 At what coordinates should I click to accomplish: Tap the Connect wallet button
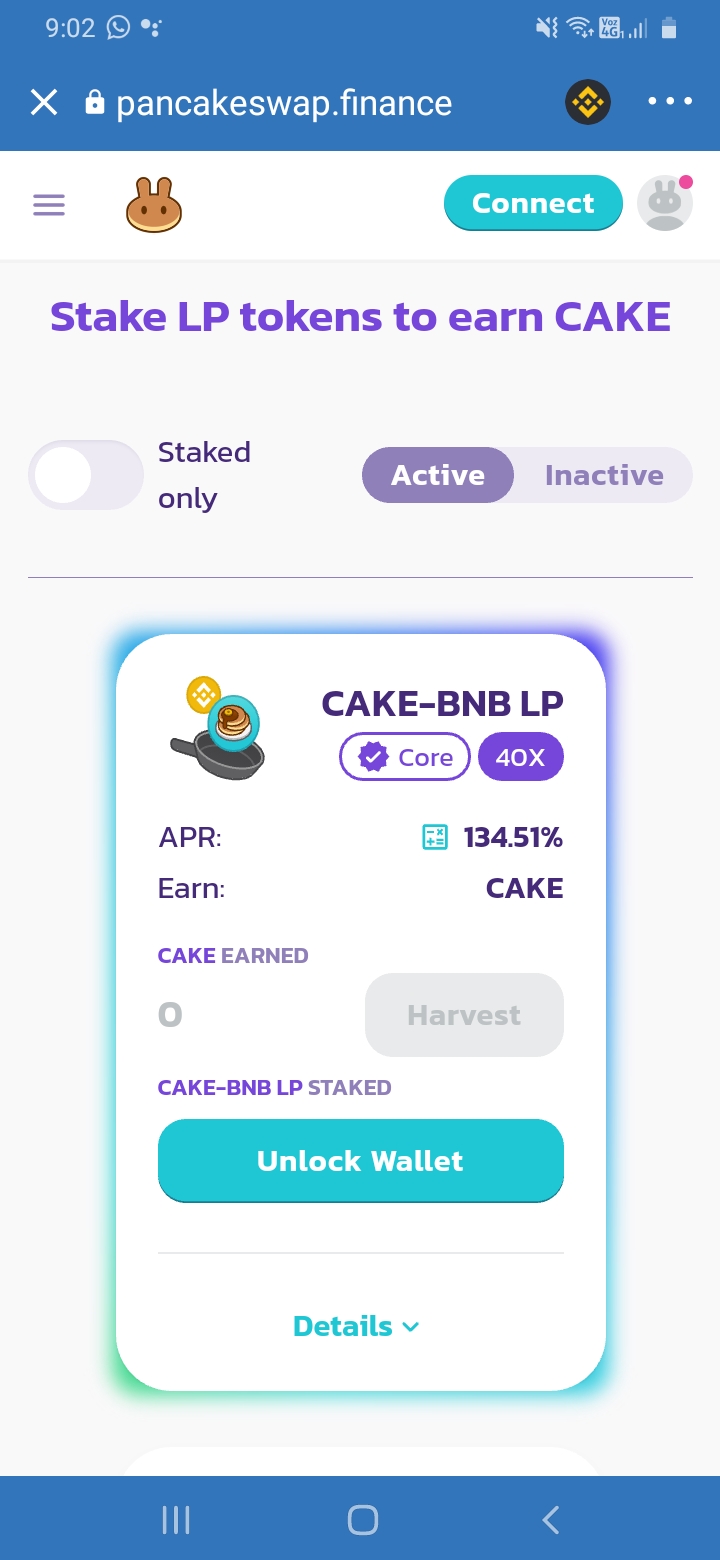coord(533,203)
